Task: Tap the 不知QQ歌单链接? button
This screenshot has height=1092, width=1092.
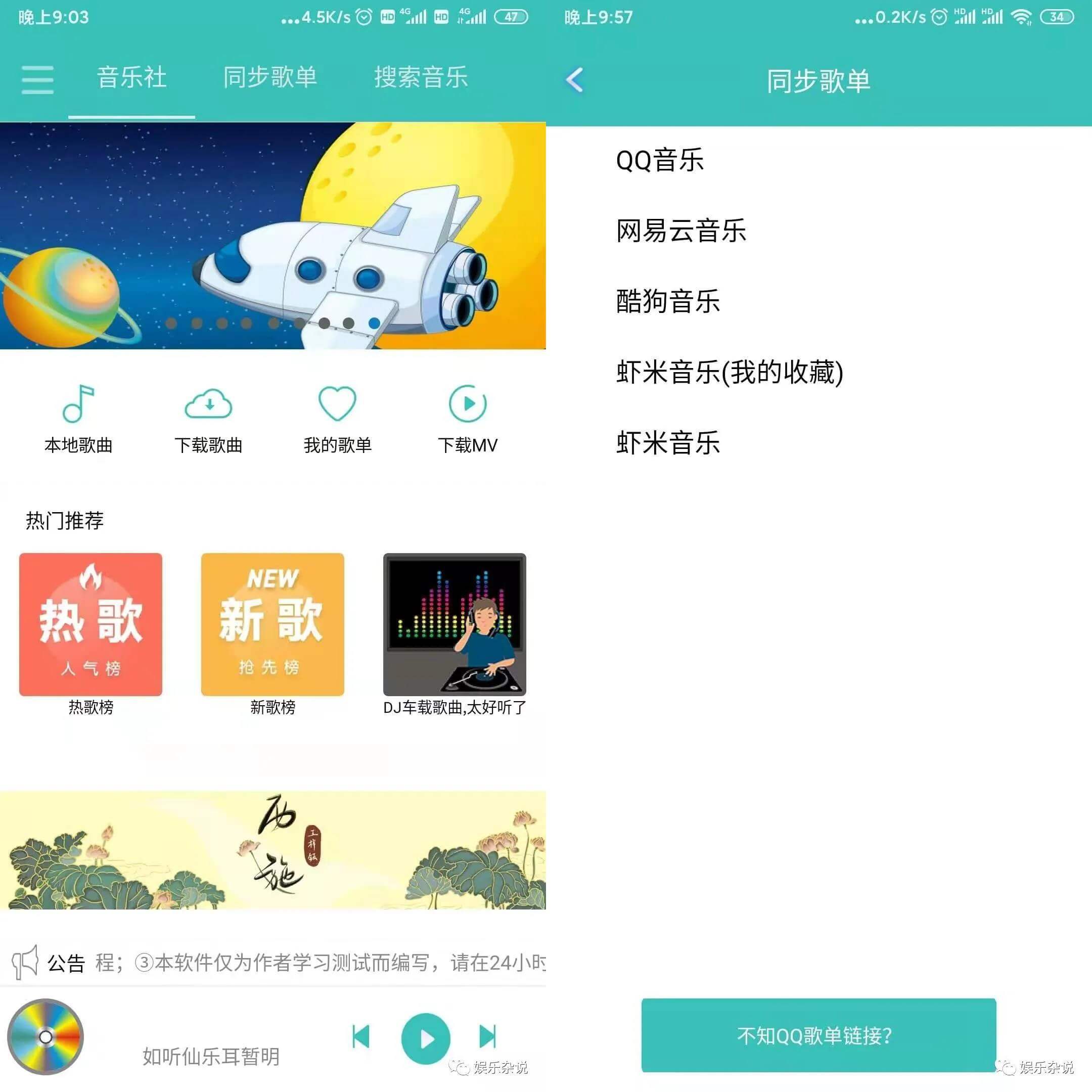Action: coord(818,1035)
